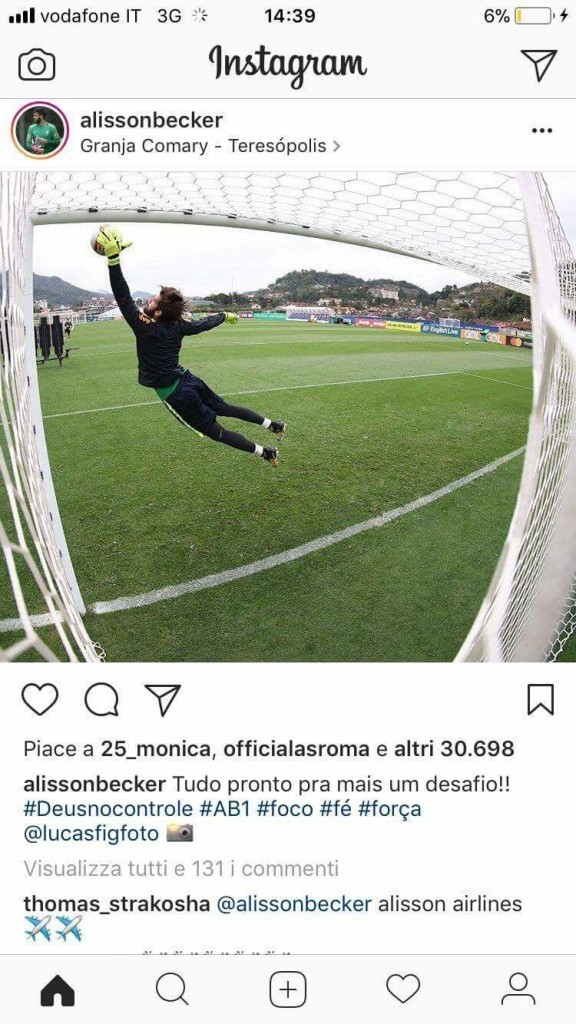Screen dimensions: 576x1024
Task: Open direct messages paper plane in header
Action: (539, 65)
